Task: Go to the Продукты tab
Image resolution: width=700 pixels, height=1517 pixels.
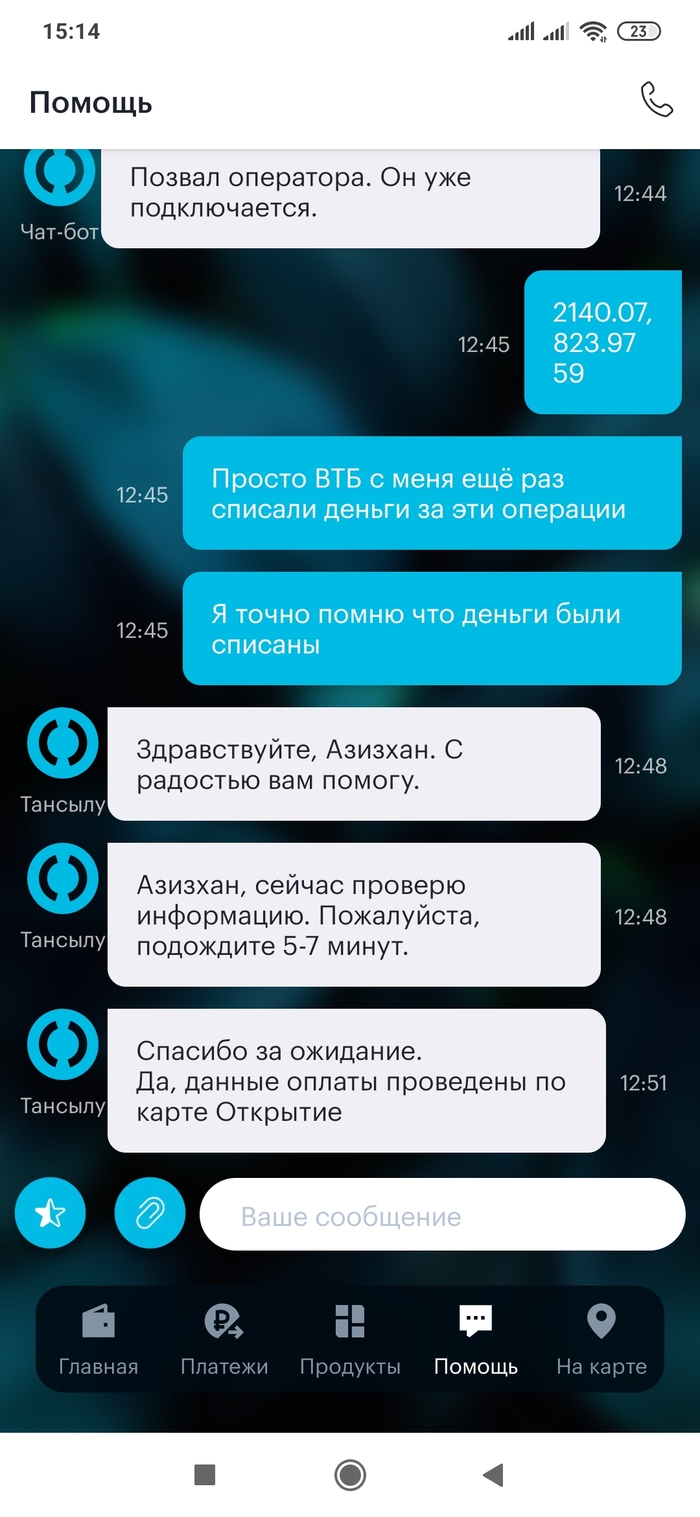Action: tap(350, 1340)
